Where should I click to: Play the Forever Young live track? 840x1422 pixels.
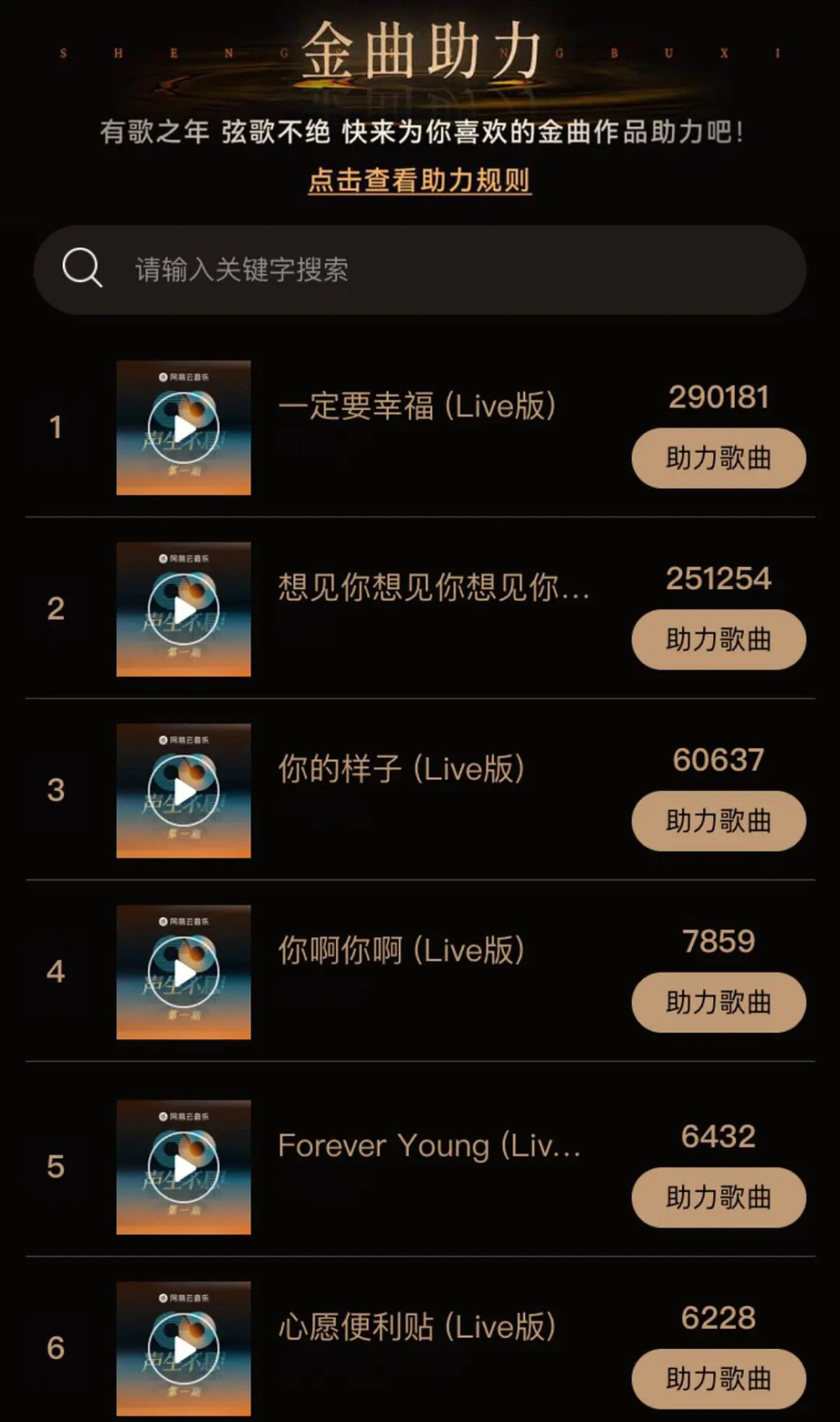pyautogui.click(x=183, y=1167)
